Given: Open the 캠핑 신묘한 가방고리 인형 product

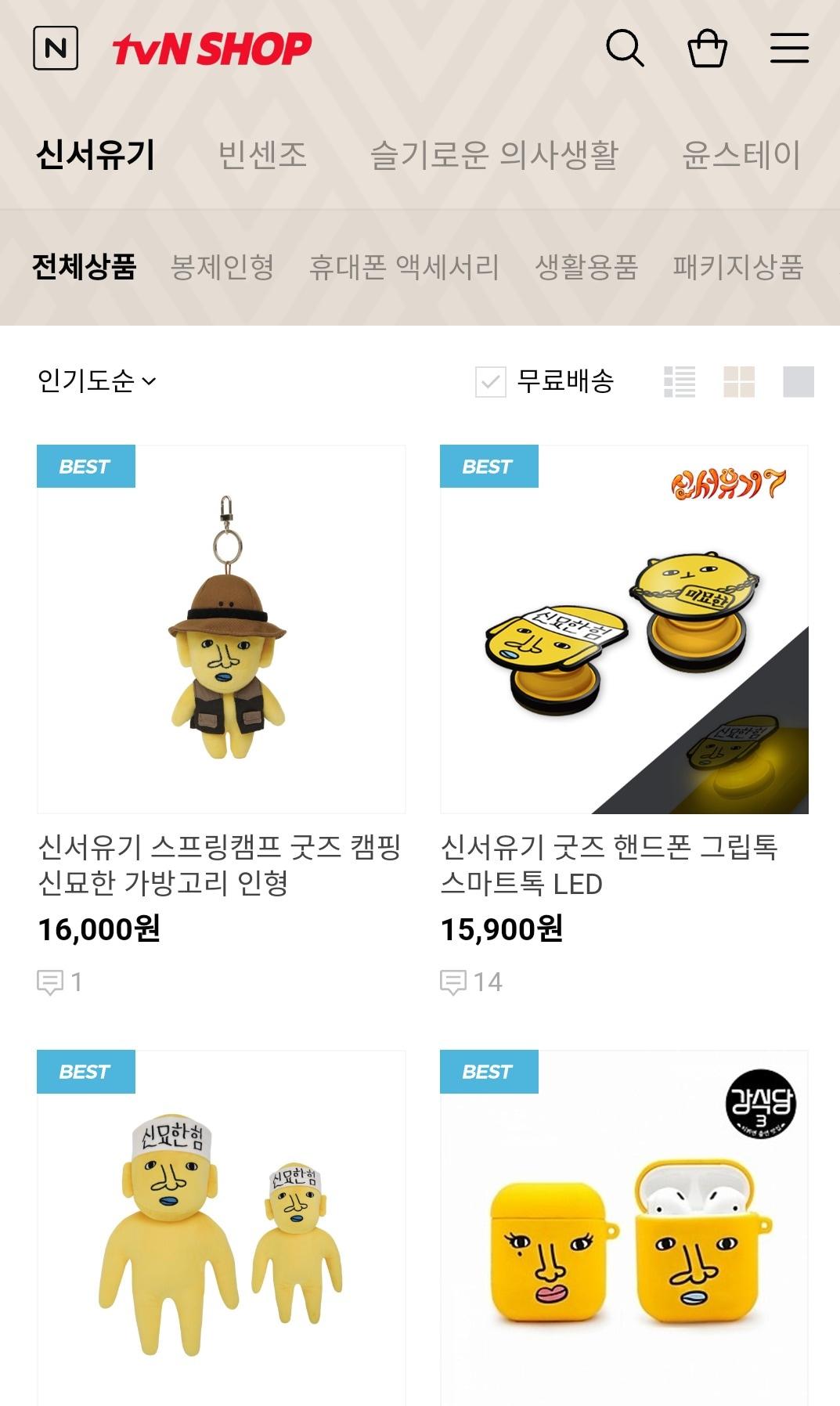Looking at the screenshot, I should (222, 629).
